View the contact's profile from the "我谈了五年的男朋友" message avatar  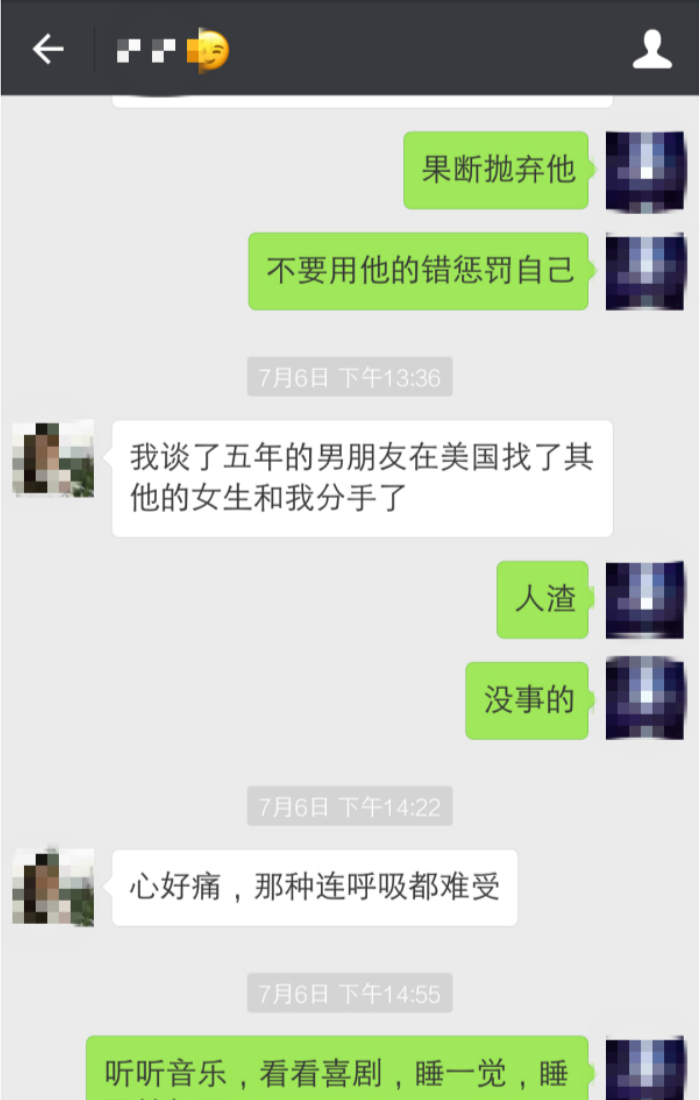coord(53,459)
